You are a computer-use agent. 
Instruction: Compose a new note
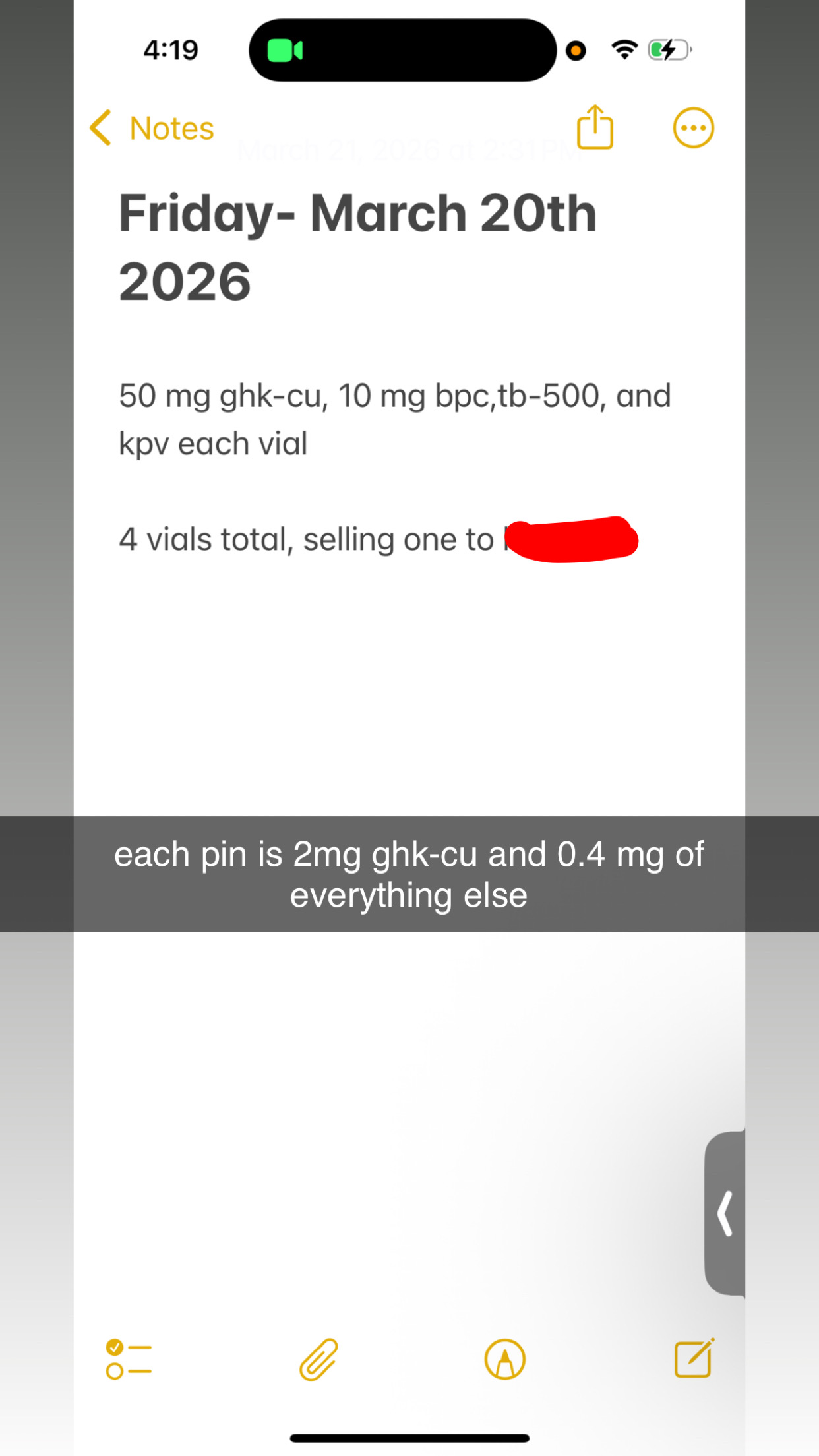point(694,1358)
